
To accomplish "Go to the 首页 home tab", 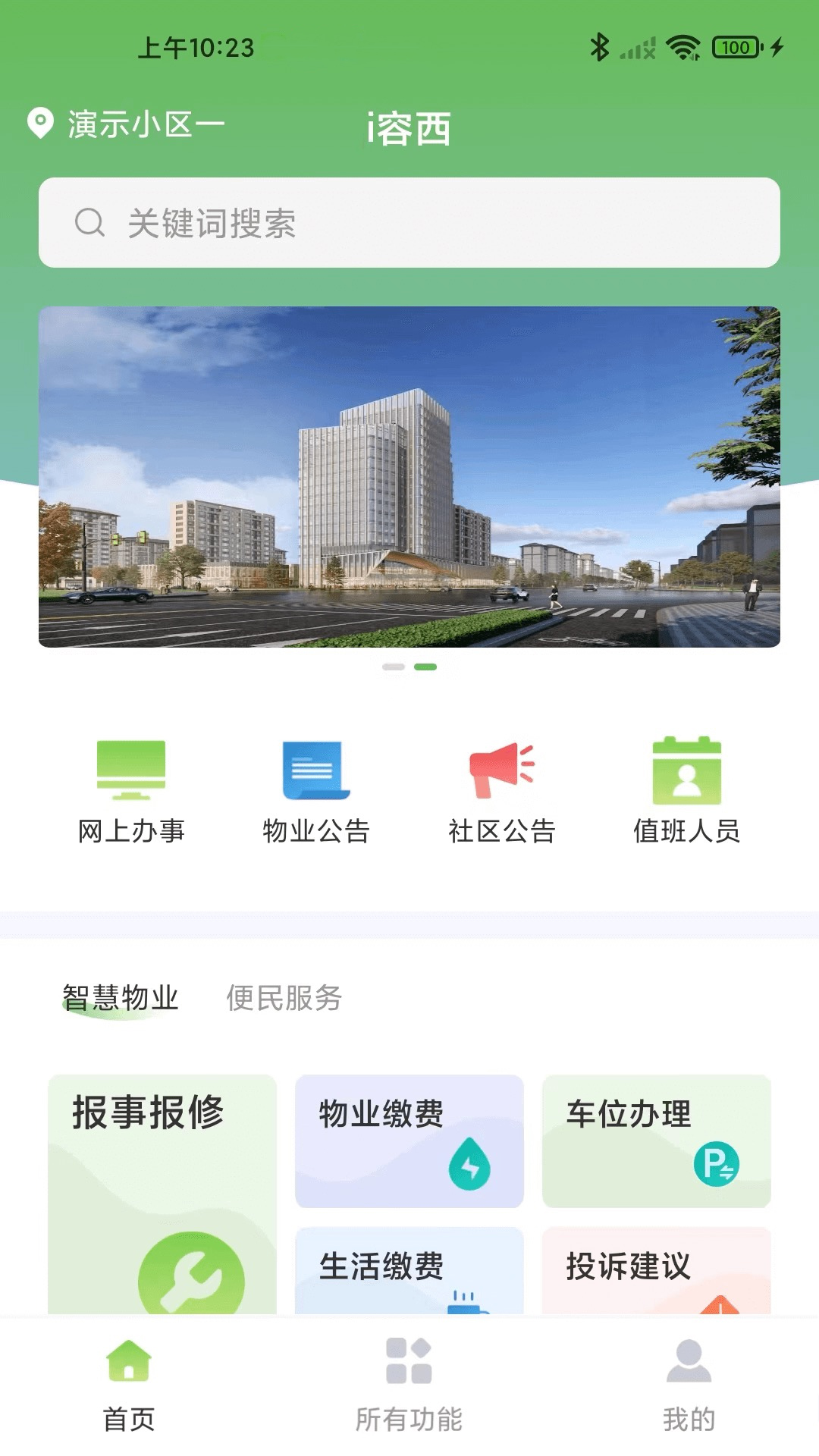I will [129, 1385].
